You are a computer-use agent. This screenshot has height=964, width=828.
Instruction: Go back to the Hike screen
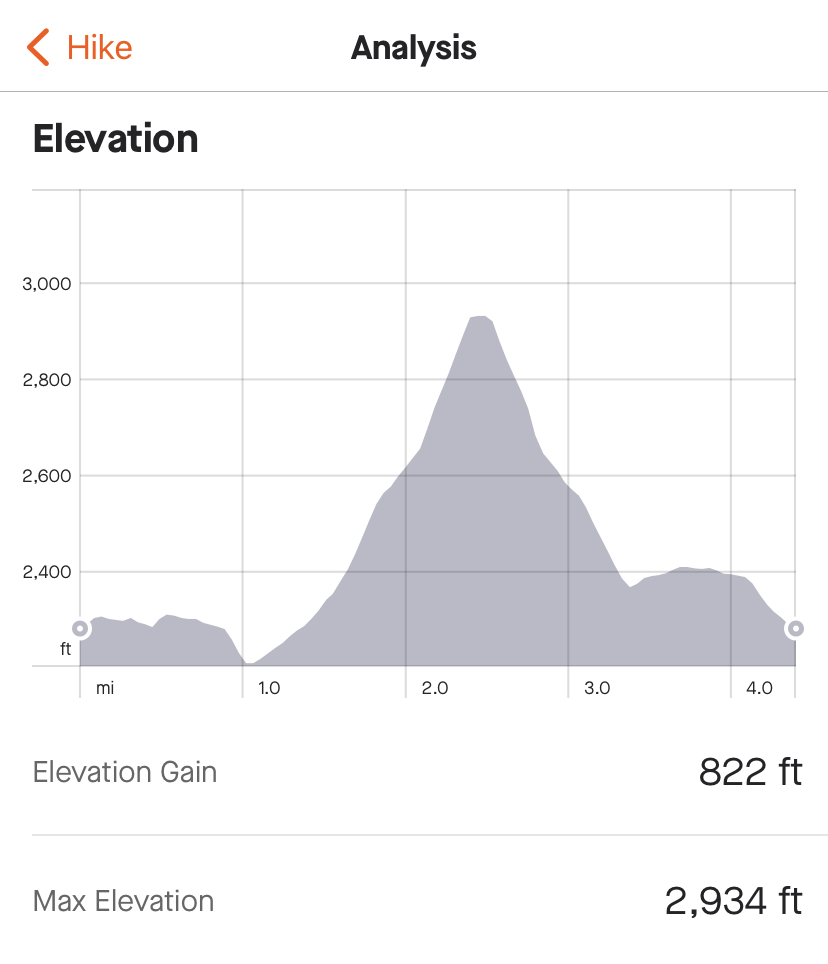click(x=78, y=47)
